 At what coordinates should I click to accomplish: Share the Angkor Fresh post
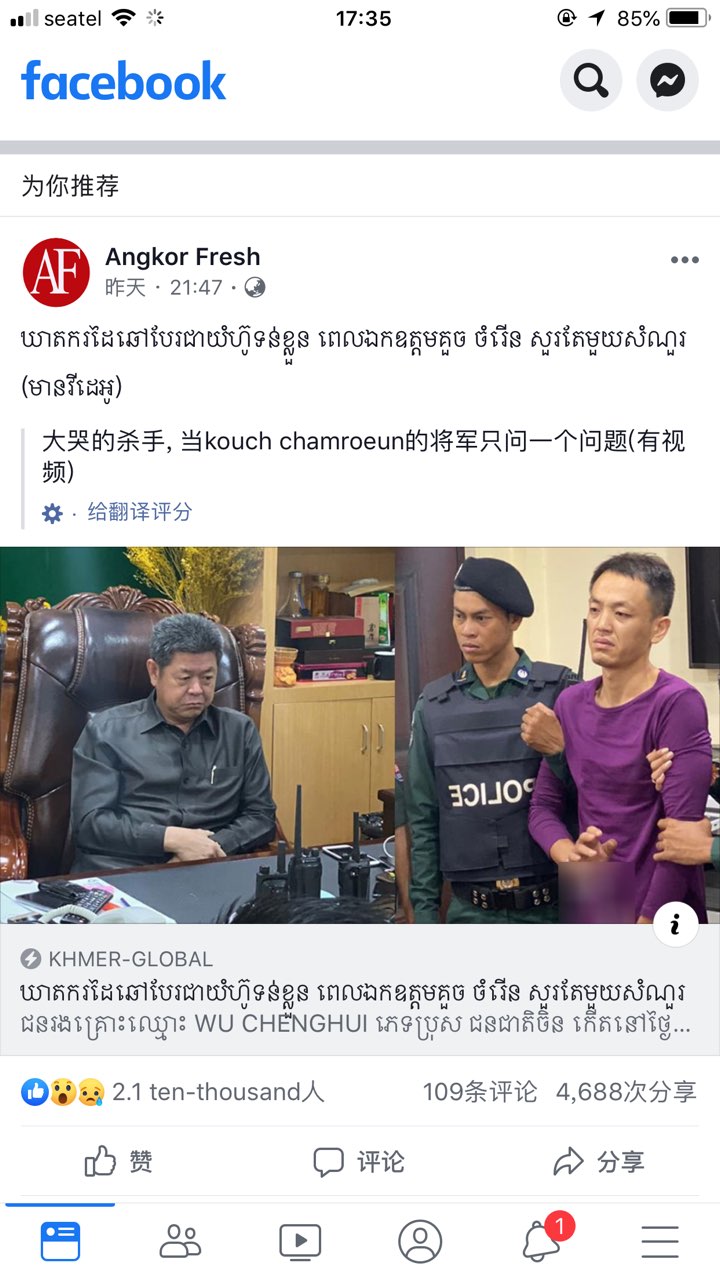coord(599,1161)
